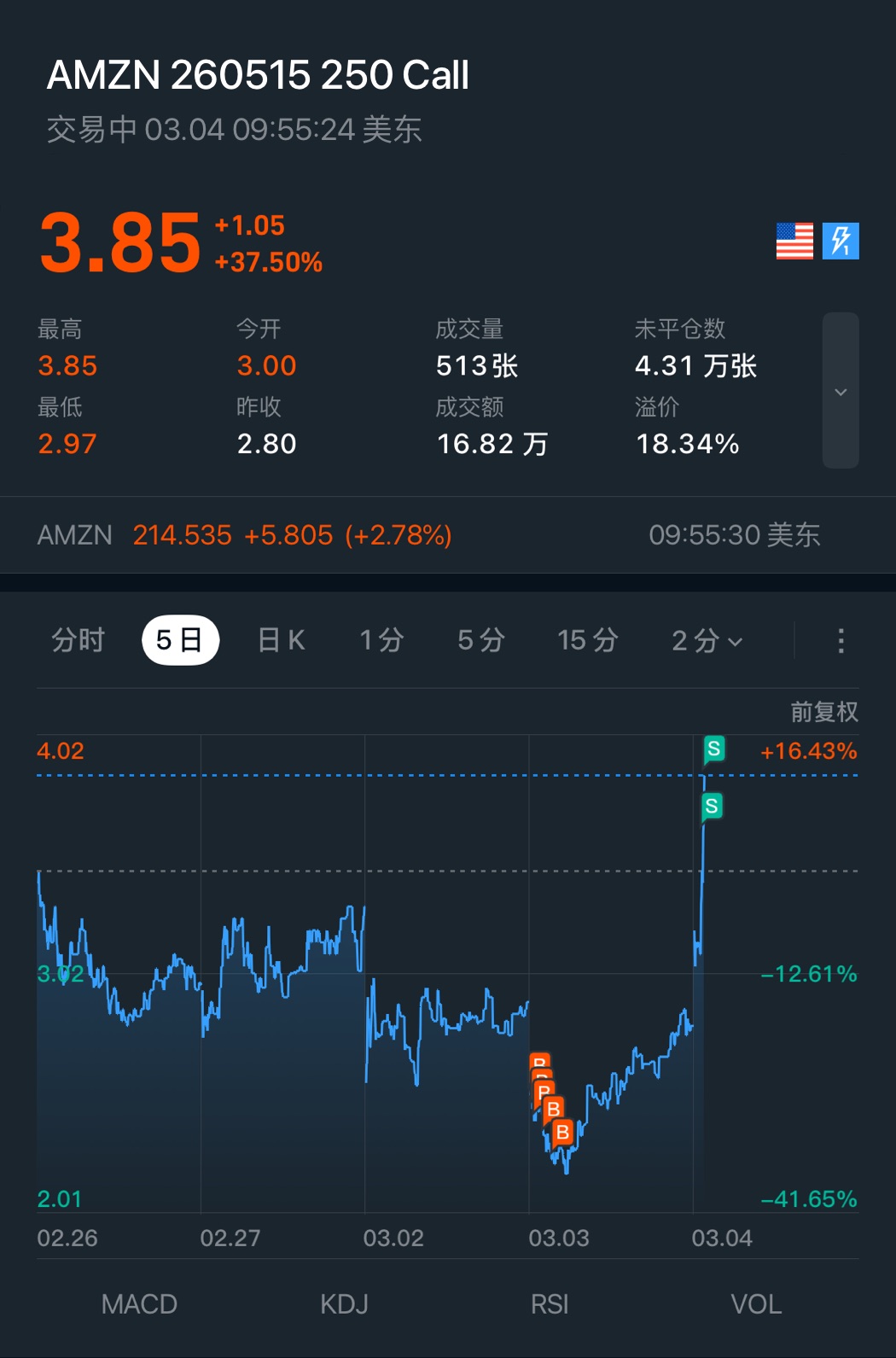Screen dimensions: 896x1358
Task: Show the MACD indicator
Action: (x=139, y=1304)
